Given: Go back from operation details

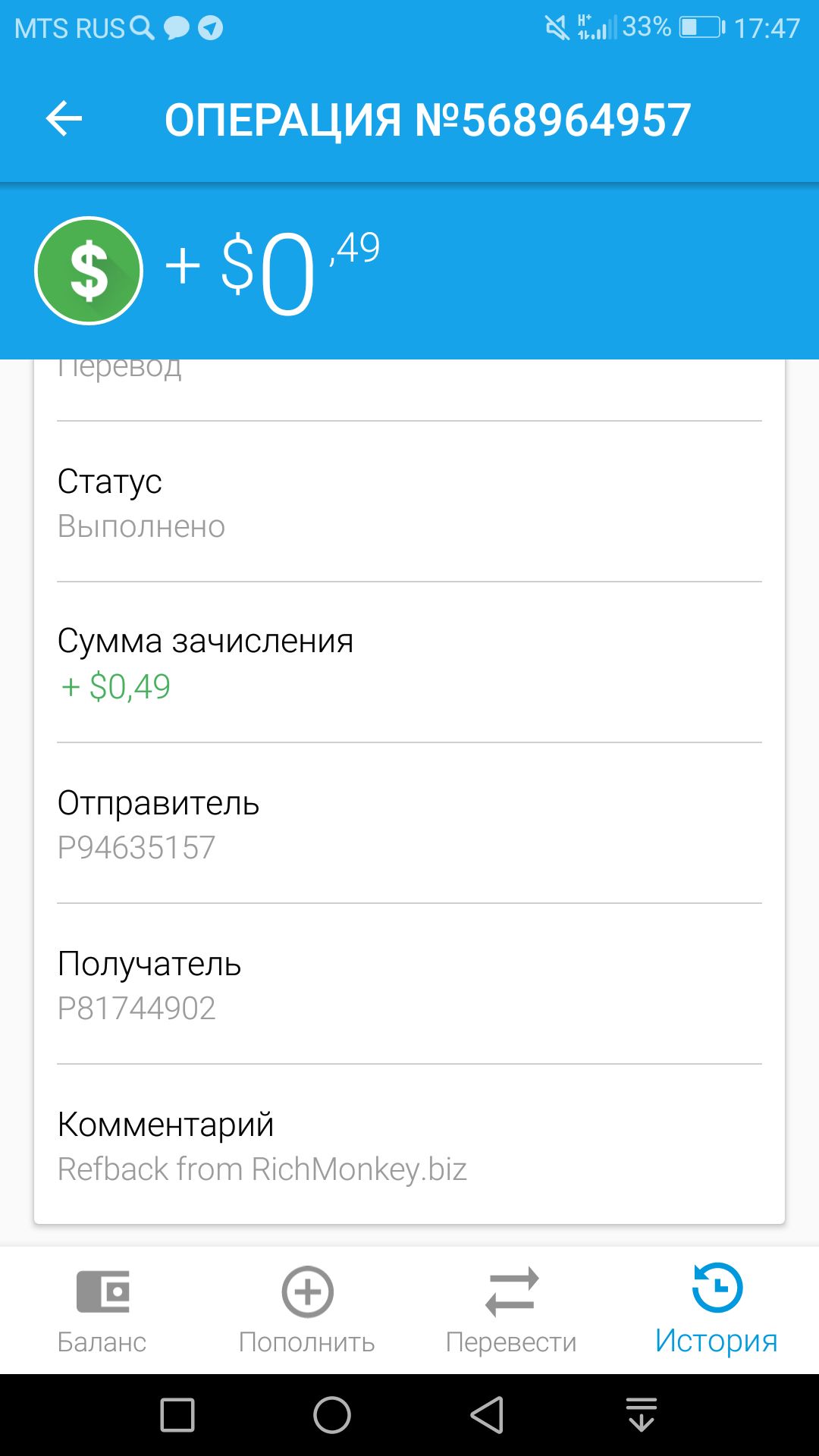Looking at the screenshot, I should click(64, 119).
